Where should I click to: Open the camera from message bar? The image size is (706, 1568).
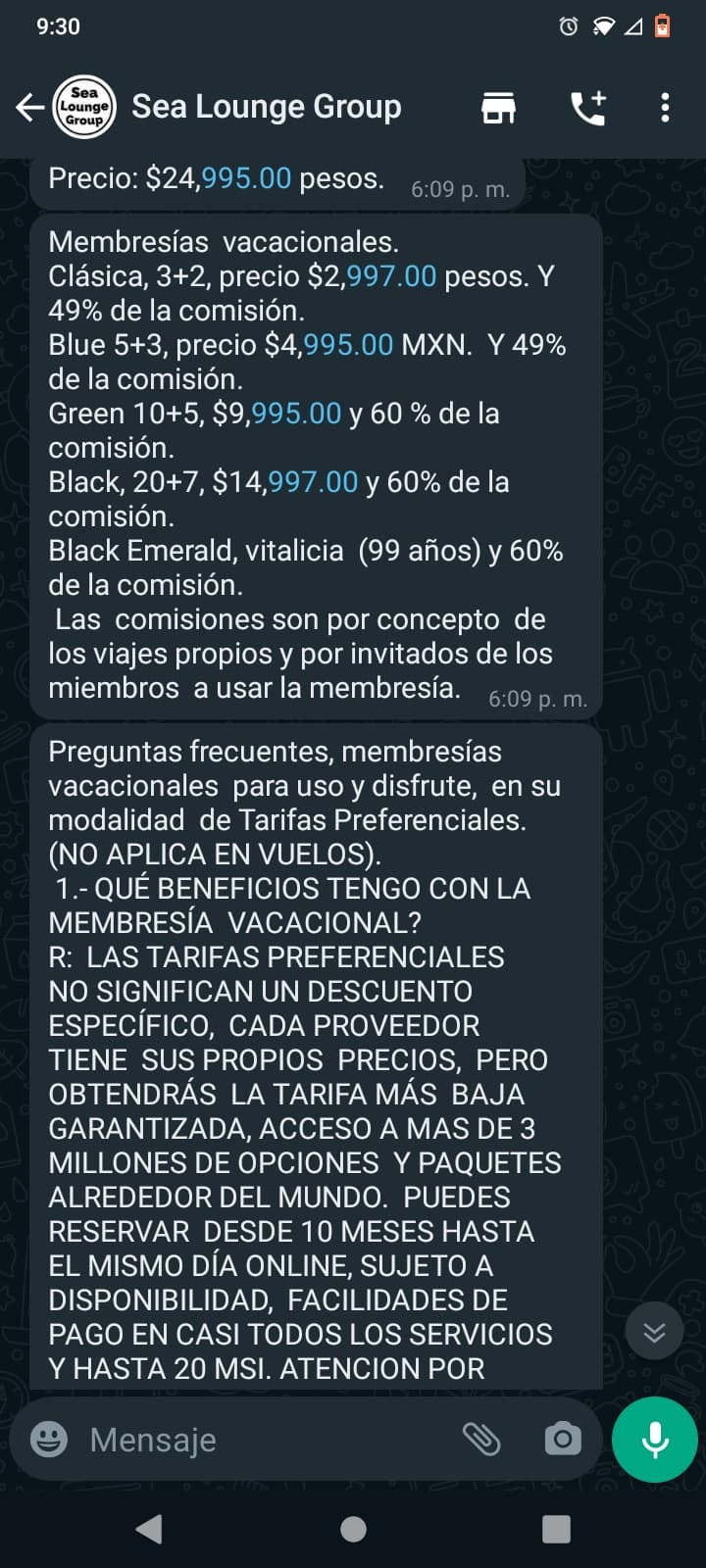[x=563, y=1439]
